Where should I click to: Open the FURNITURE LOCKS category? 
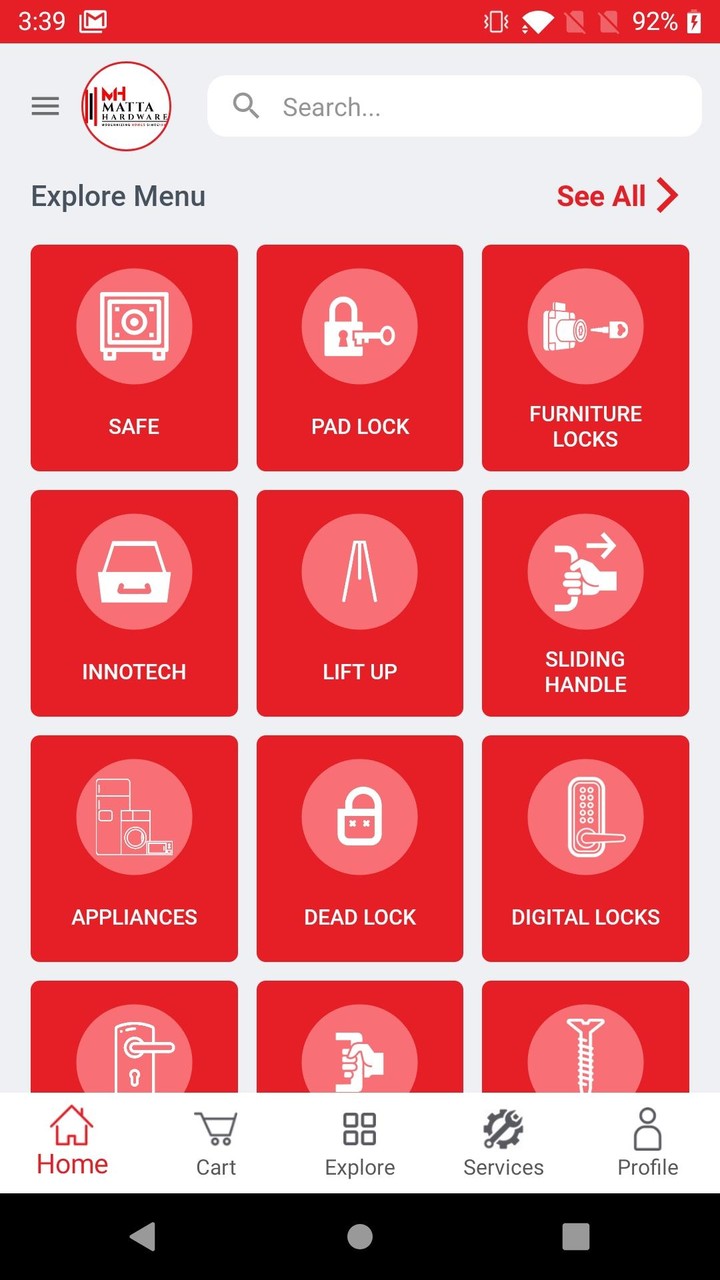tap(585, 357)
